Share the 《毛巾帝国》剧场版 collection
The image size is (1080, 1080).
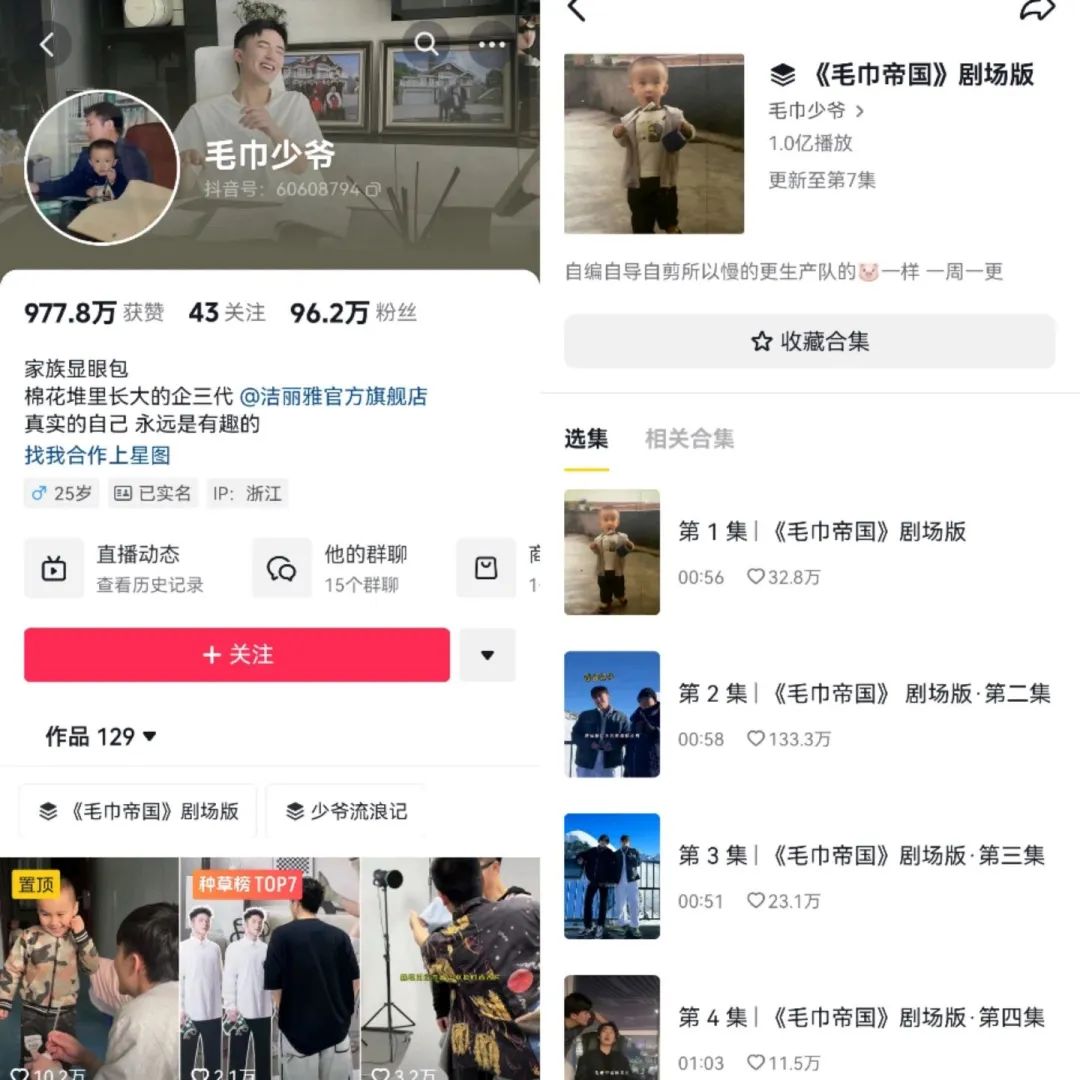coord(1036,10)
